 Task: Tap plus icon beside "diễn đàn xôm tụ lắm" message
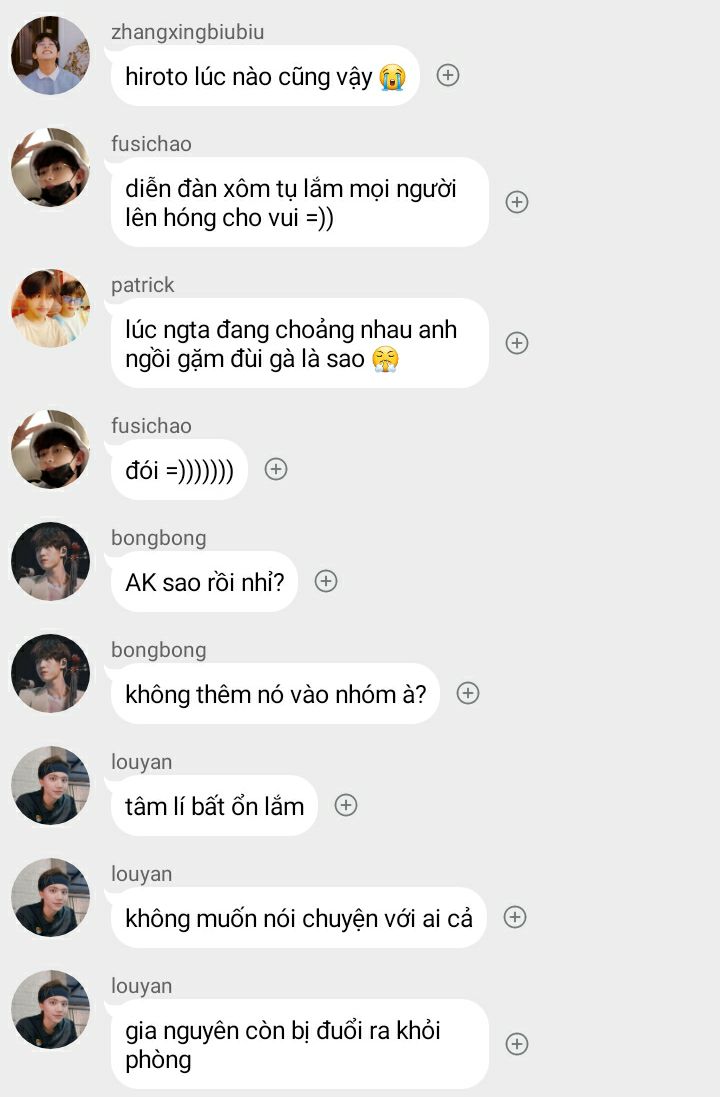click(x=516, y=202)
